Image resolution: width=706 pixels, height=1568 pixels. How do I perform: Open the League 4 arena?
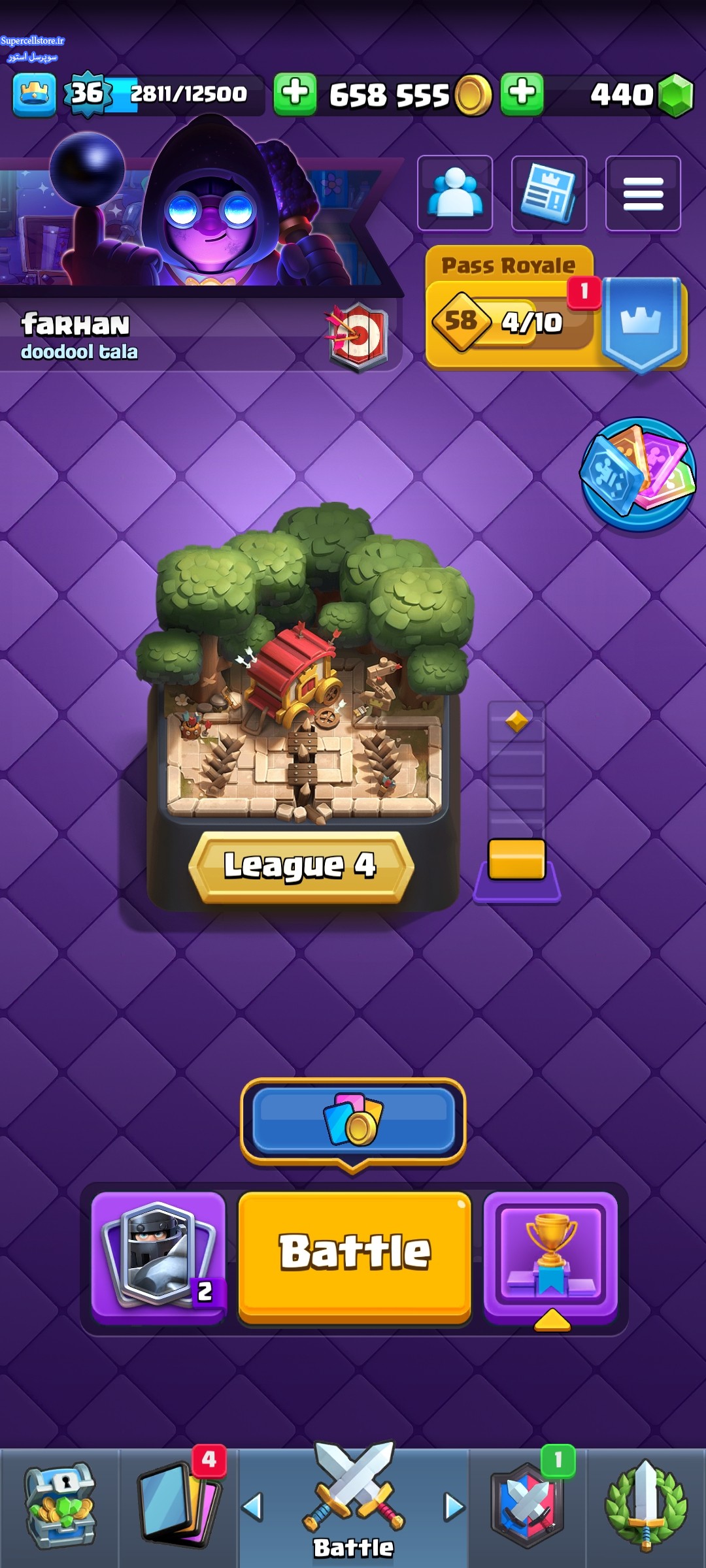click(302, 706)
